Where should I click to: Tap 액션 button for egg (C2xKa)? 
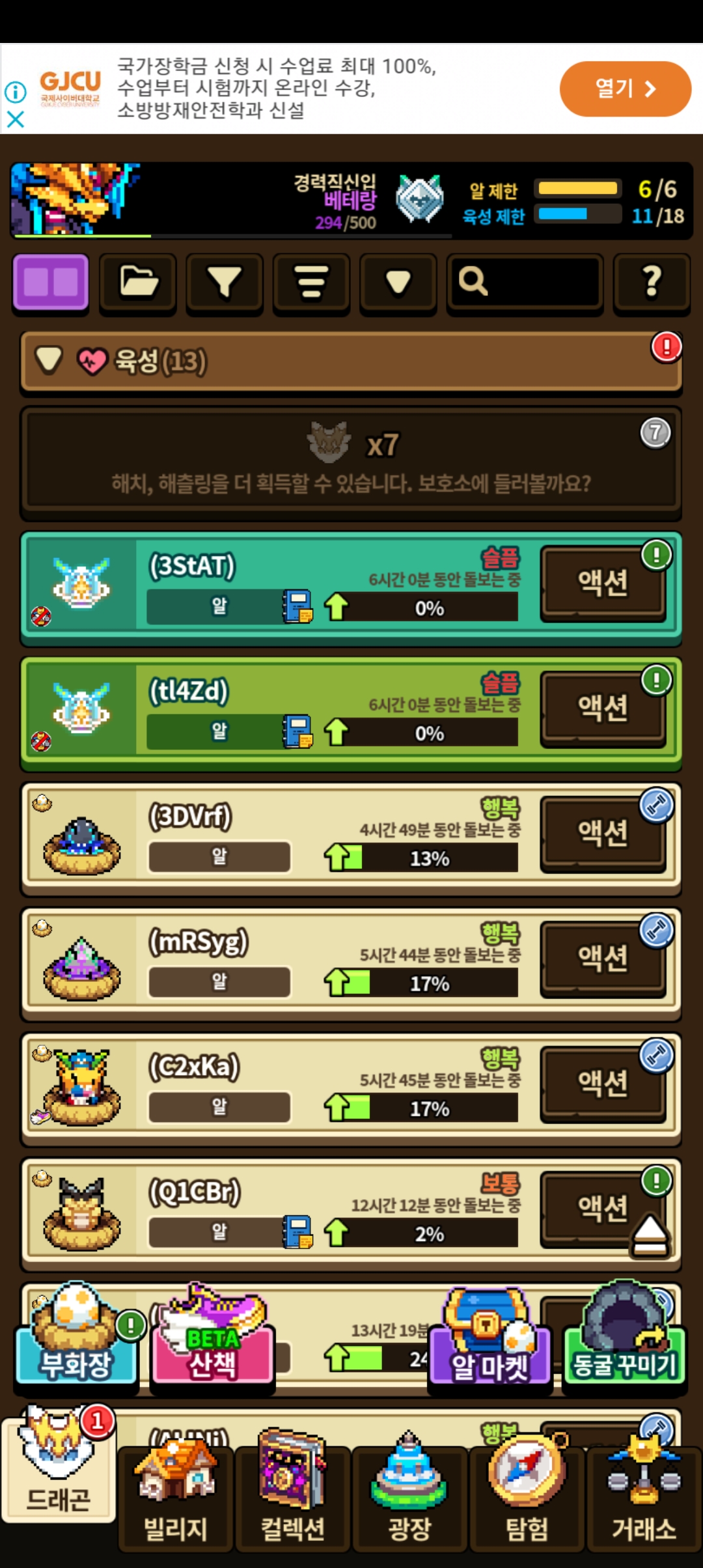pos(603,1083)
